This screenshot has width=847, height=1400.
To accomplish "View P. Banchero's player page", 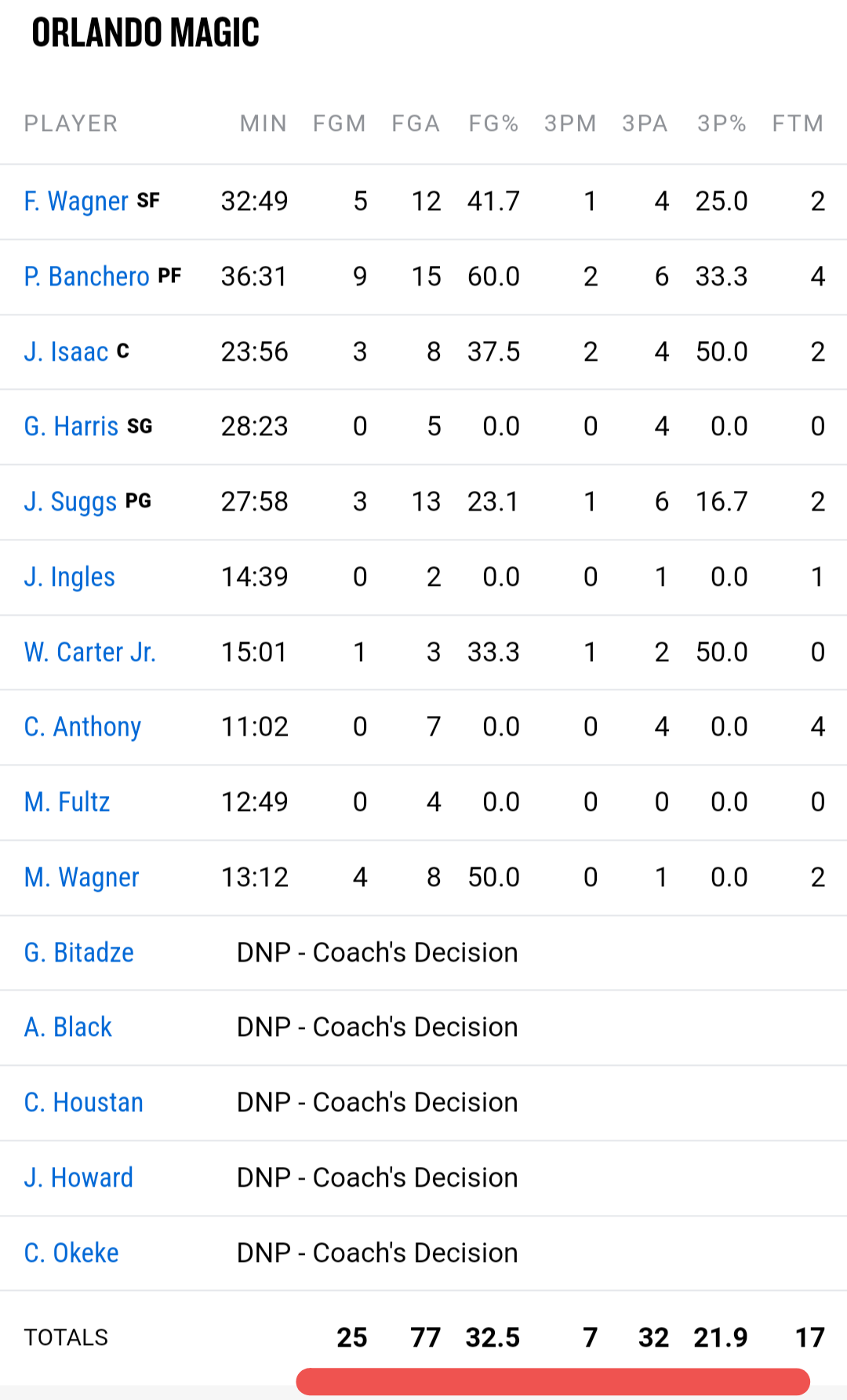I will pos(86,277).
